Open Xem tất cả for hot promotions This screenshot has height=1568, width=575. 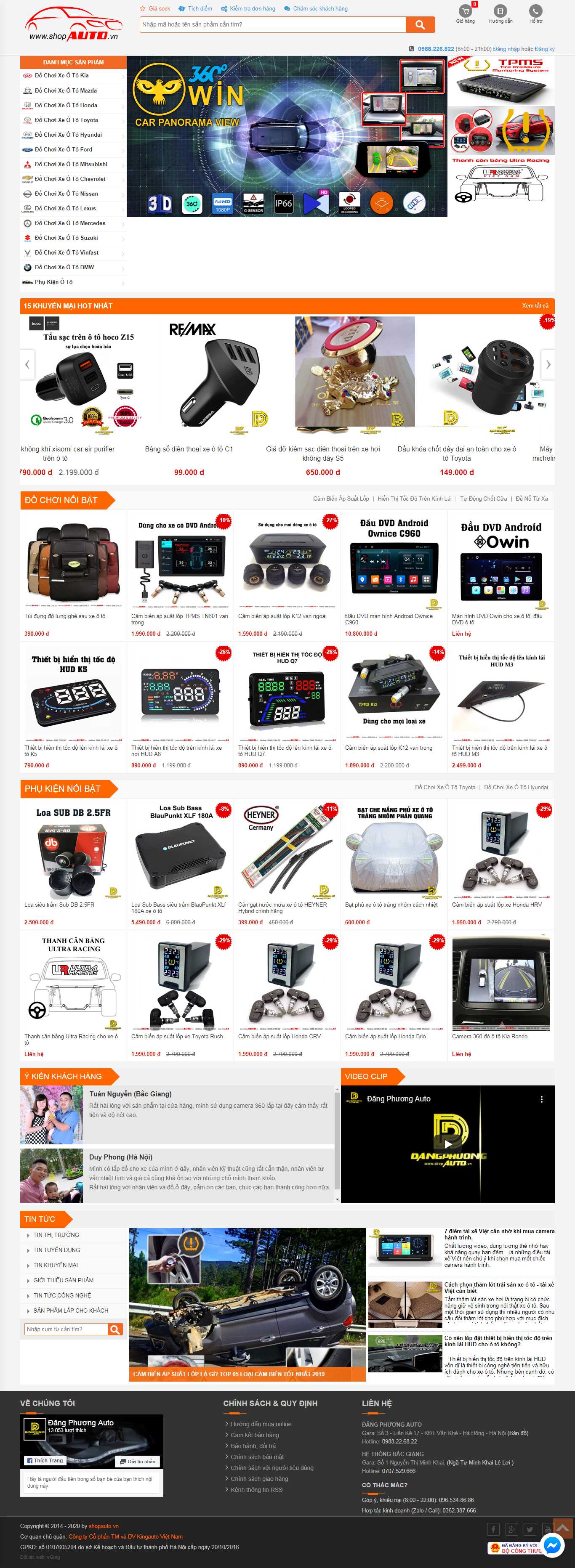pos(535,305)
